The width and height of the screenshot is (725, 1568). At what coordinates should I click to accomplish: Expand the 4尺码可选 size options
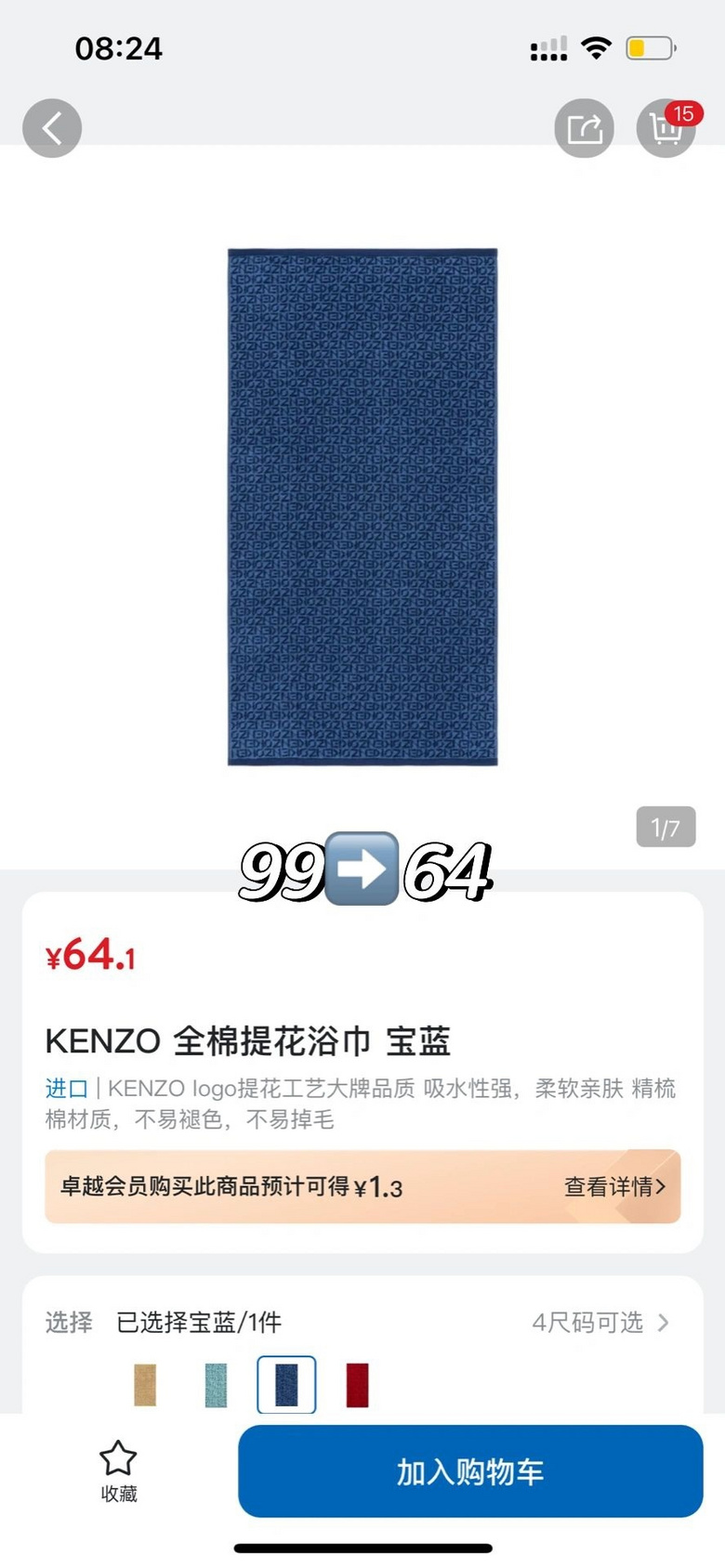(600, 1322)
